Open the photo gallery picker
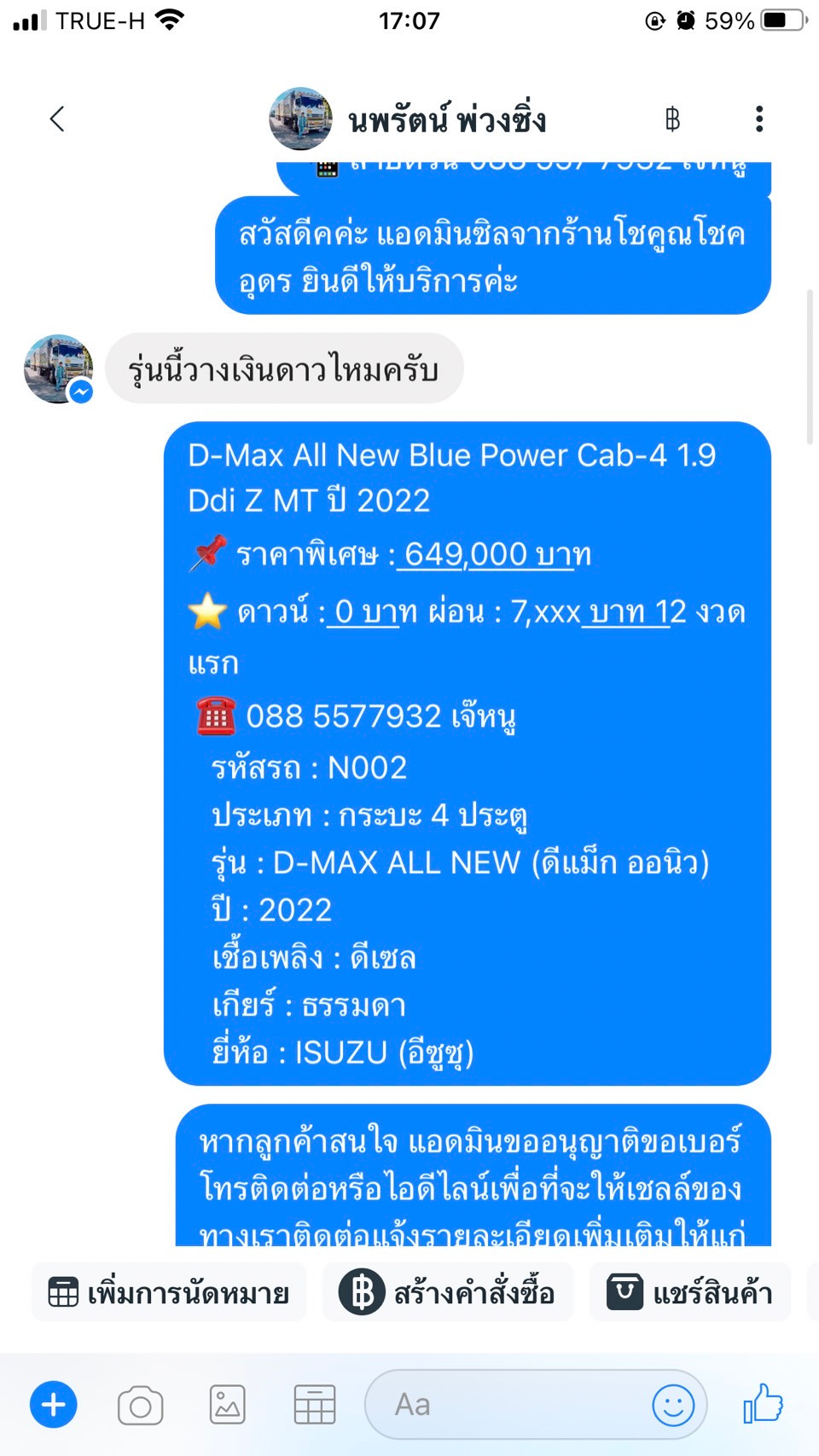 click(x=228, y=1405)
